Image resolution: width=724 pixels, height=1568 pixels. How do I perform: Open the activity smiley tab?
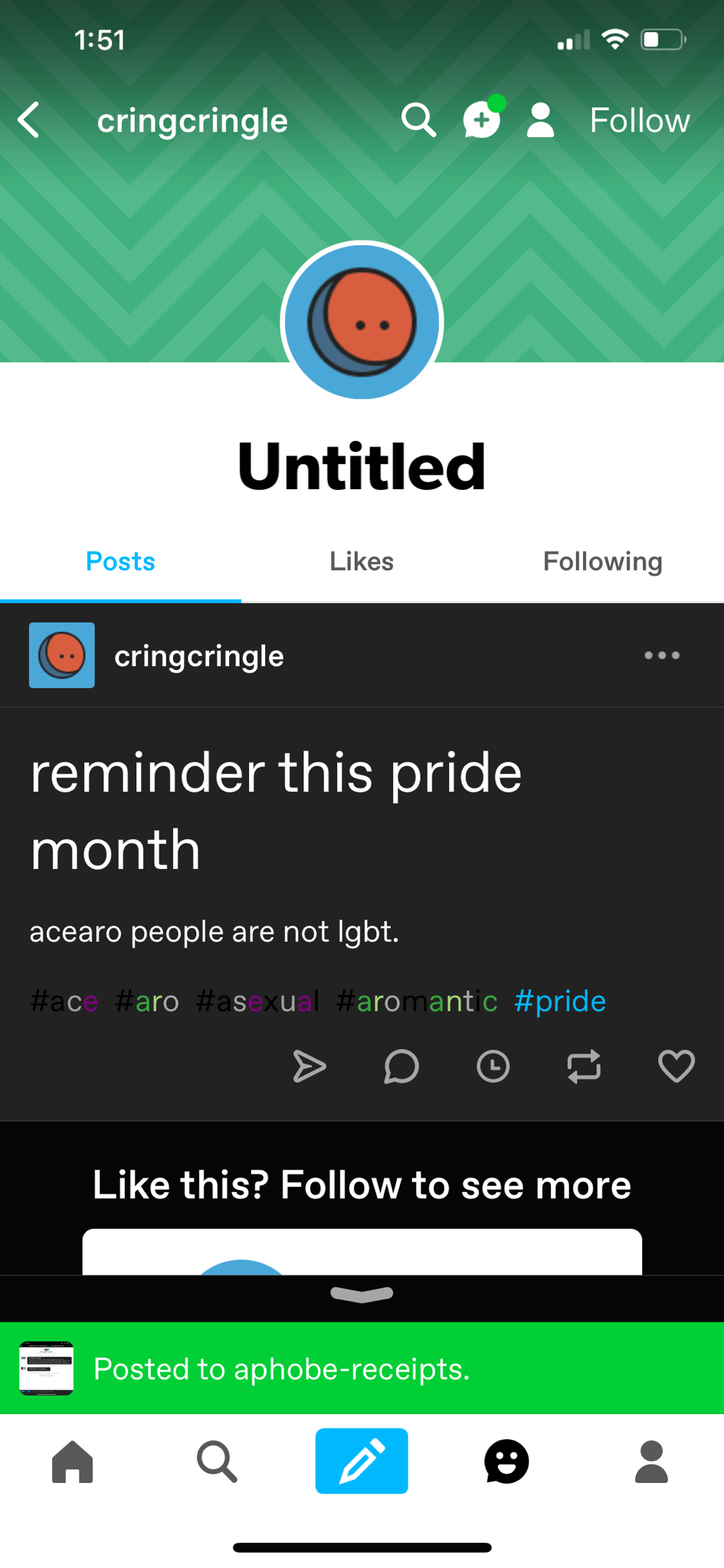506,1461
